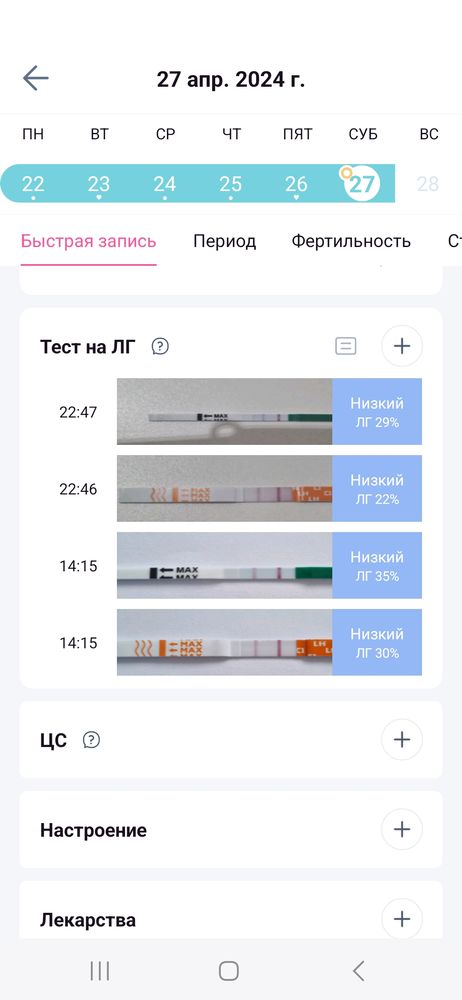Open the 14:15 test with ЛГ 35%

(269, 566)
